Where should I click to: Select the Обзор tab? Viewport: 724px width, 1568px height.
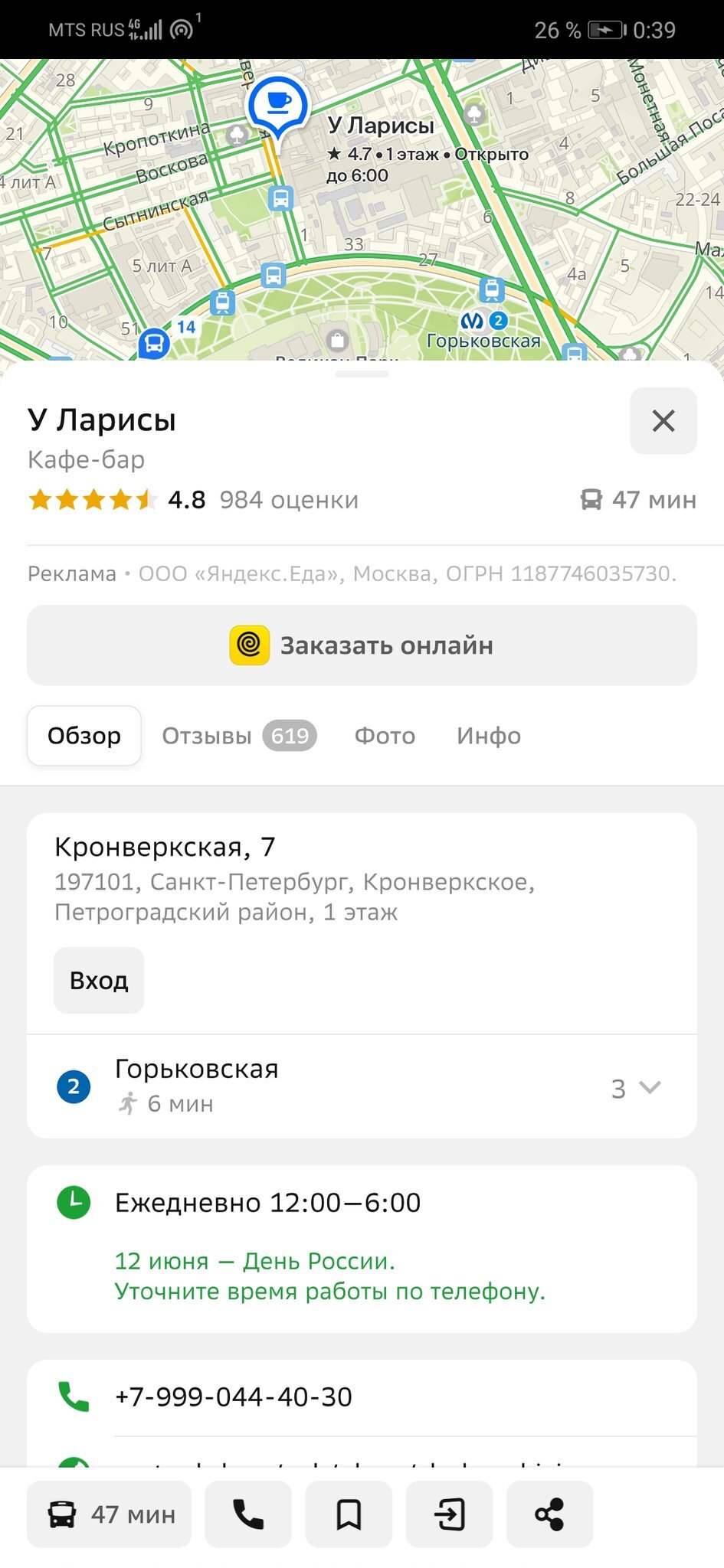(84, 736)
